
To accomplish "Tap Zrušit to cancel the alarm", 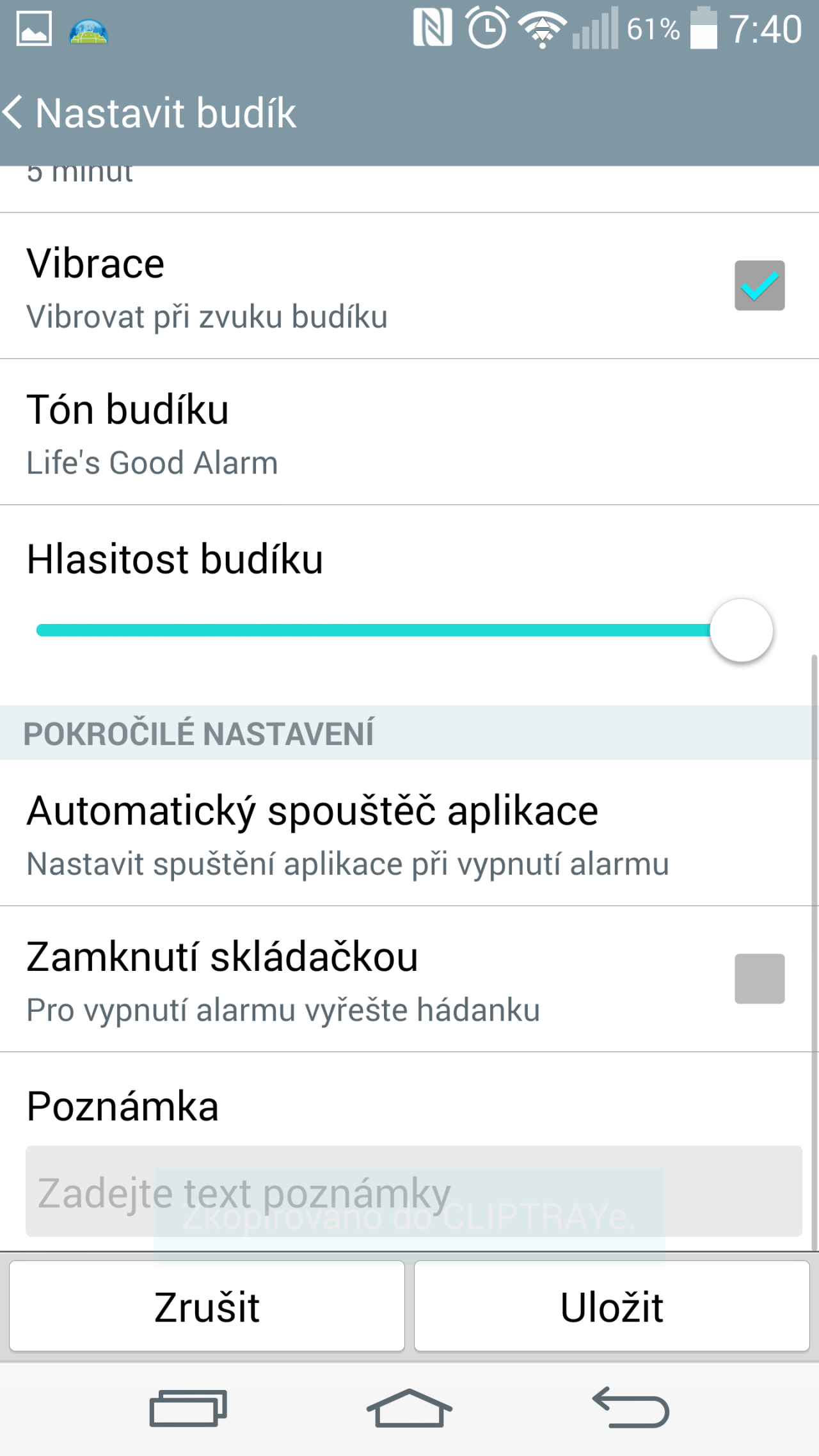I will (x=207, y=1306).
